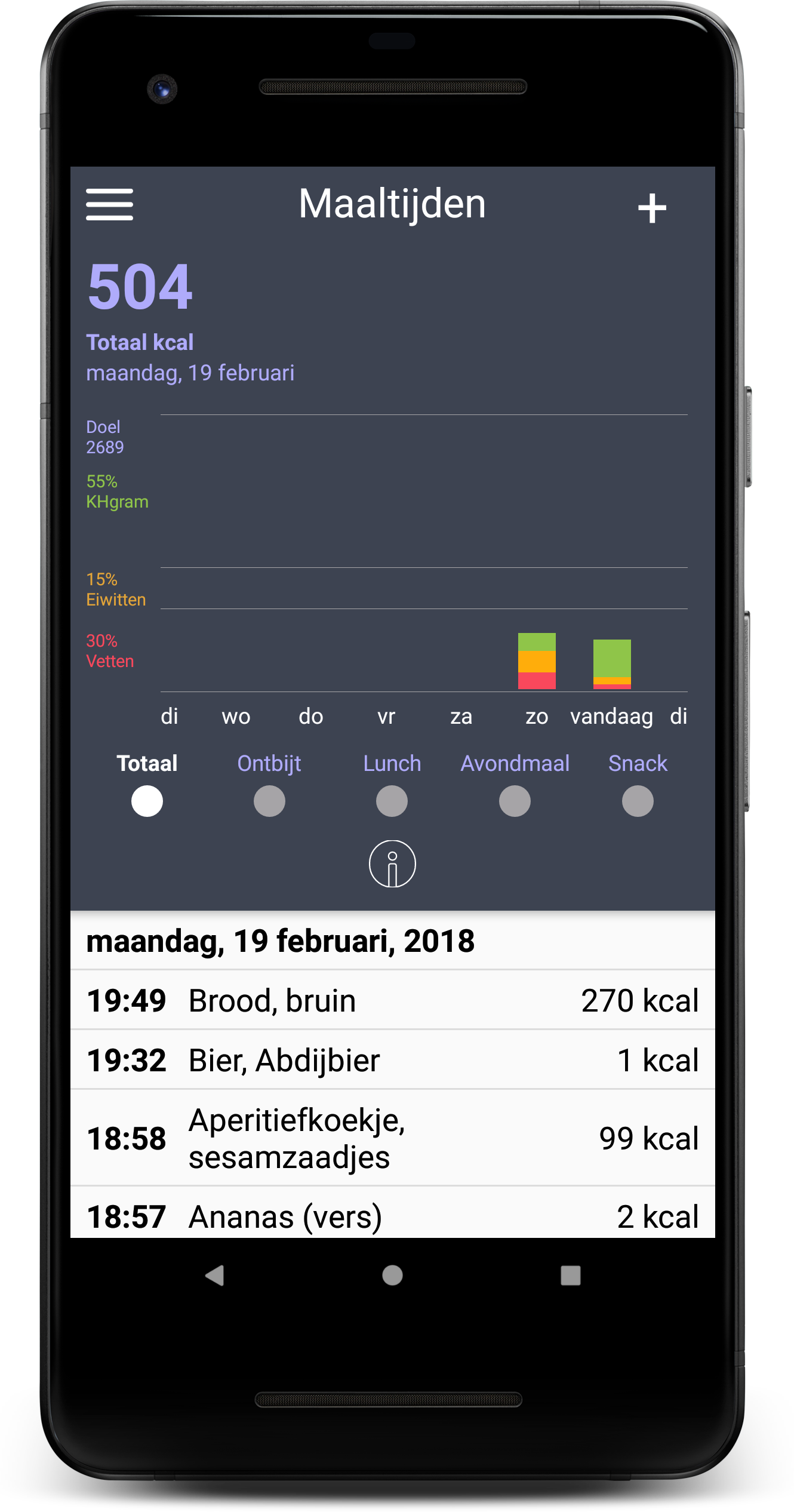Filter the chart by Snack
Viewport: 794px width, 1512px height.
pos(638,800)
